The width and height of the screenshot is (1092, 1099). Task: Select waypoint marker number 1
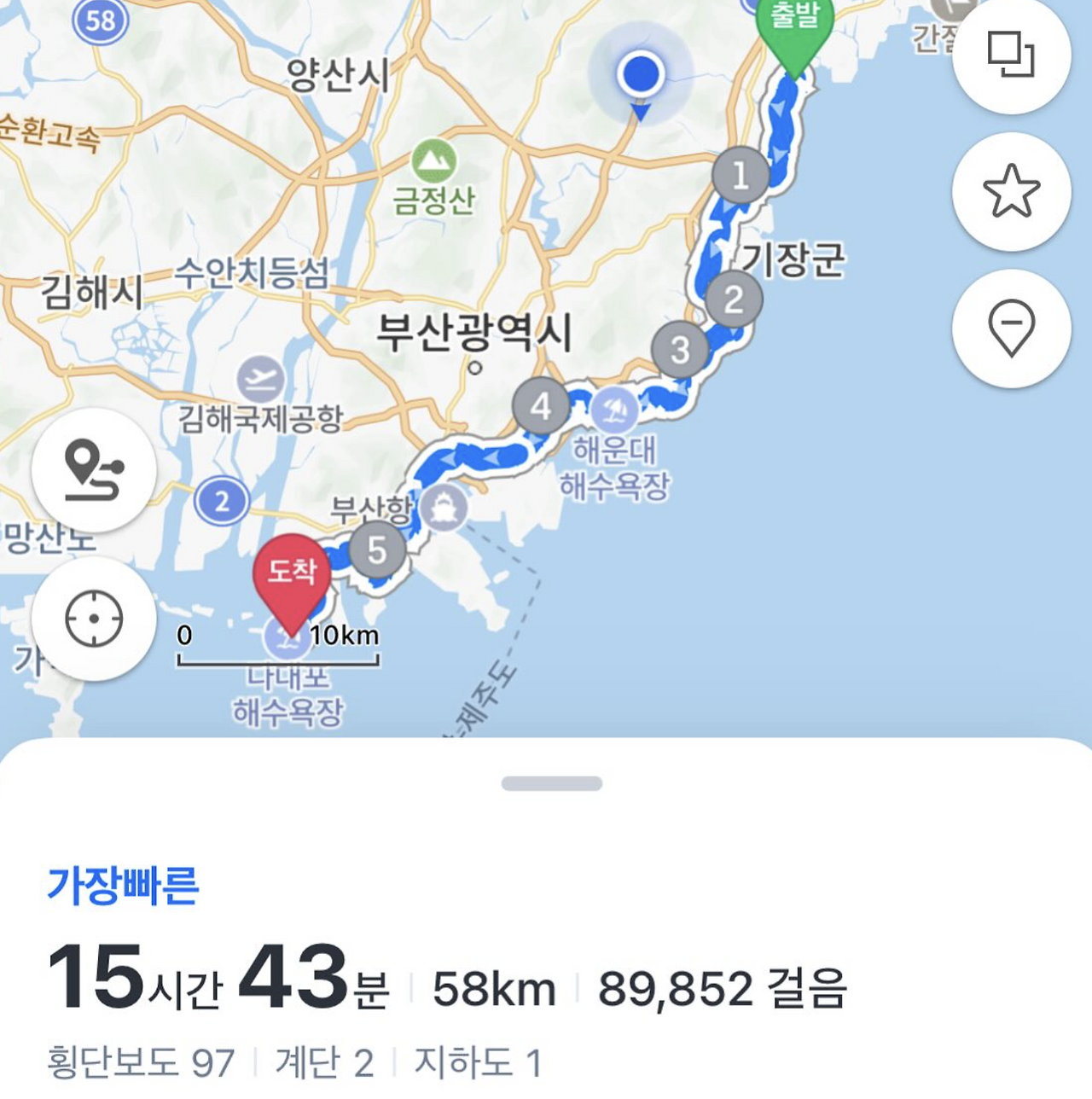(x=741, y=174)
